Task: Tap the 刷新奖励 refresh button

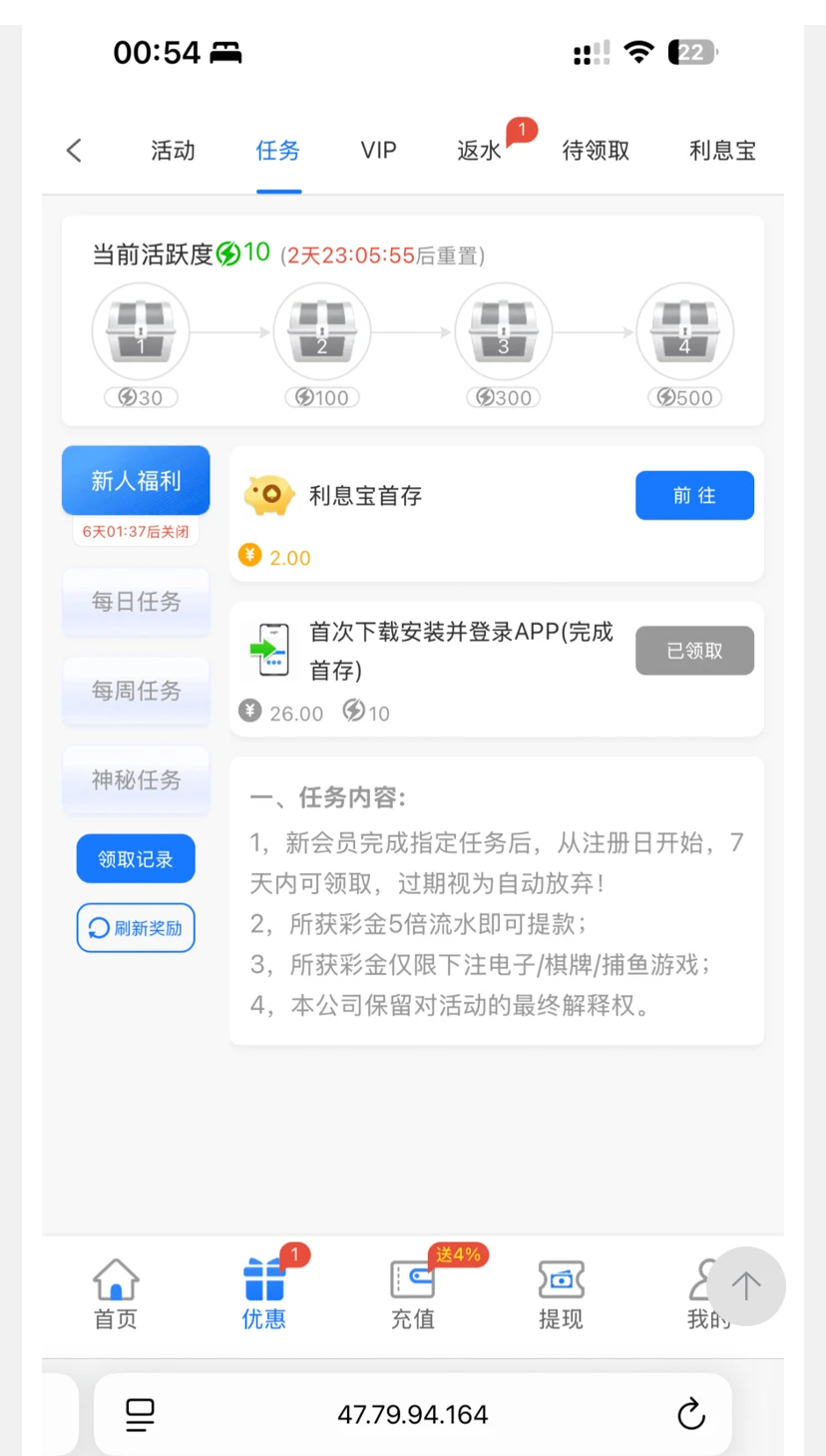Action: [136, 928]
